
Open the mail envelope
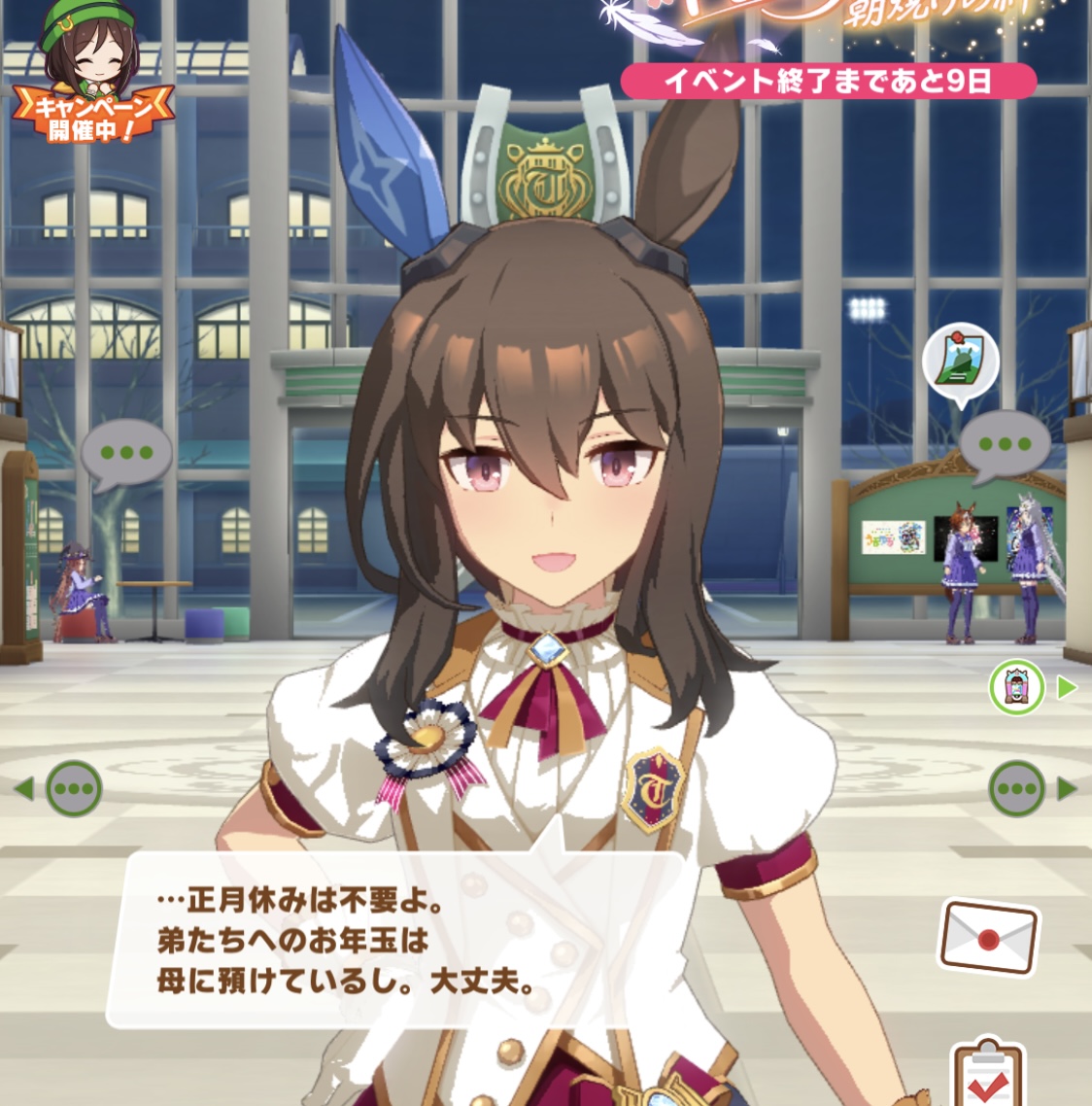[988, 937]
